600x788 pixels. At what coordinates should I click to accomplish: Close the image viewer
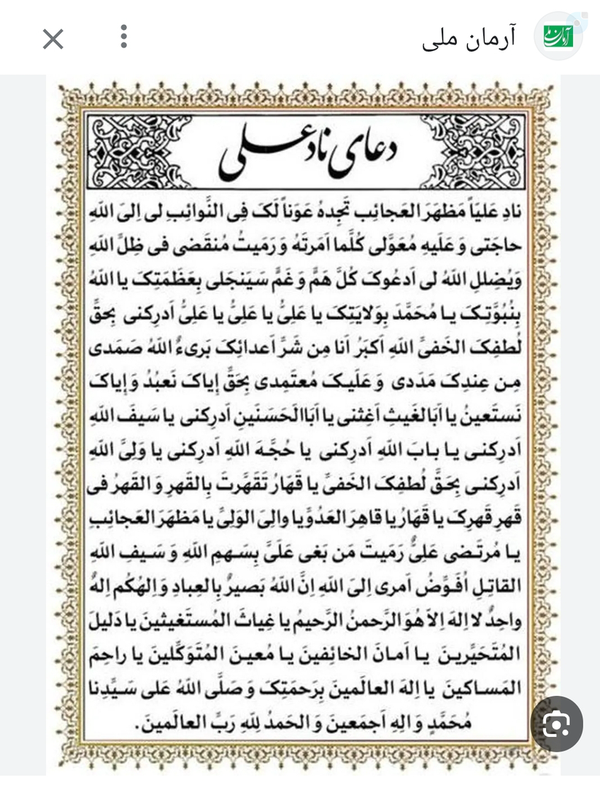pyautogui.click(x=53, y=39)
